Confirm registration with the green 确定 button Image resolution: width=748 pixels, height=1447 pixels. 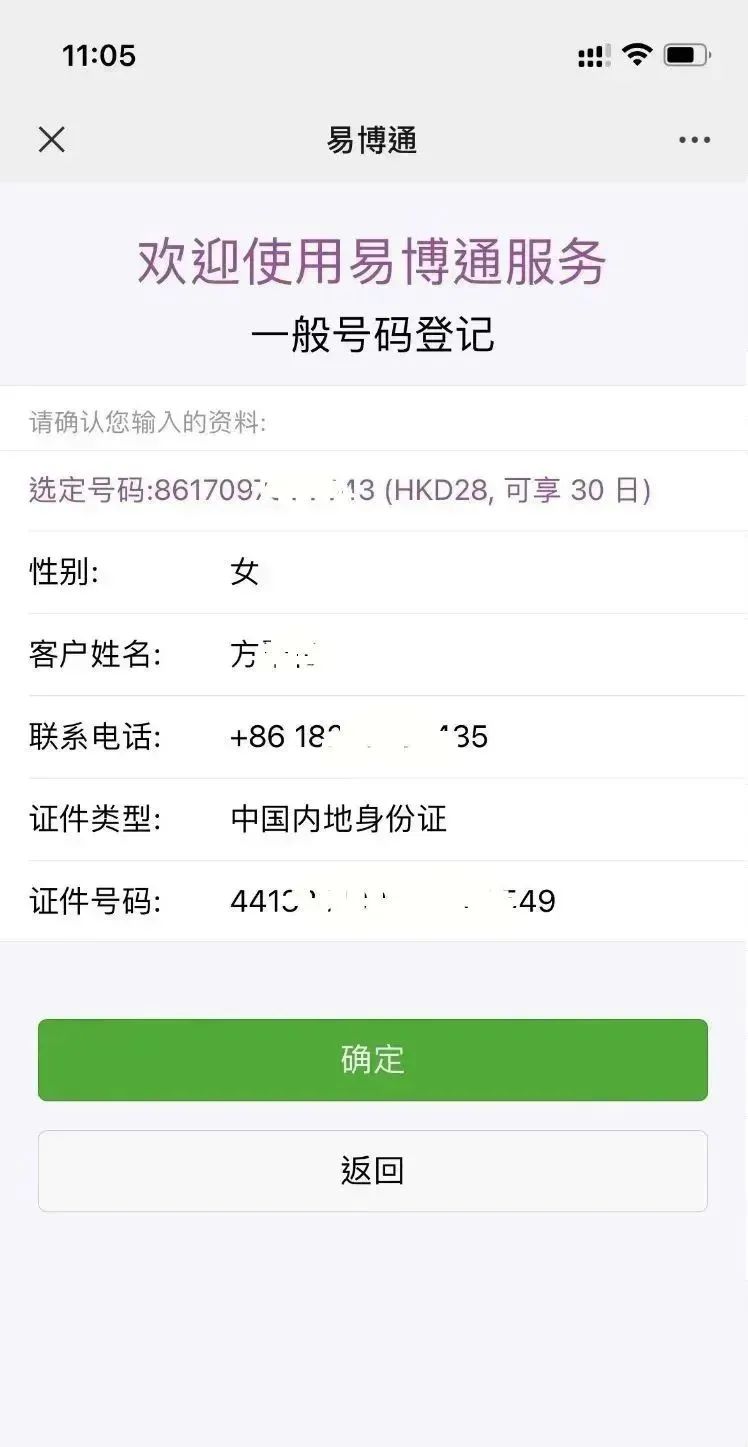[x=373, y=1060]
